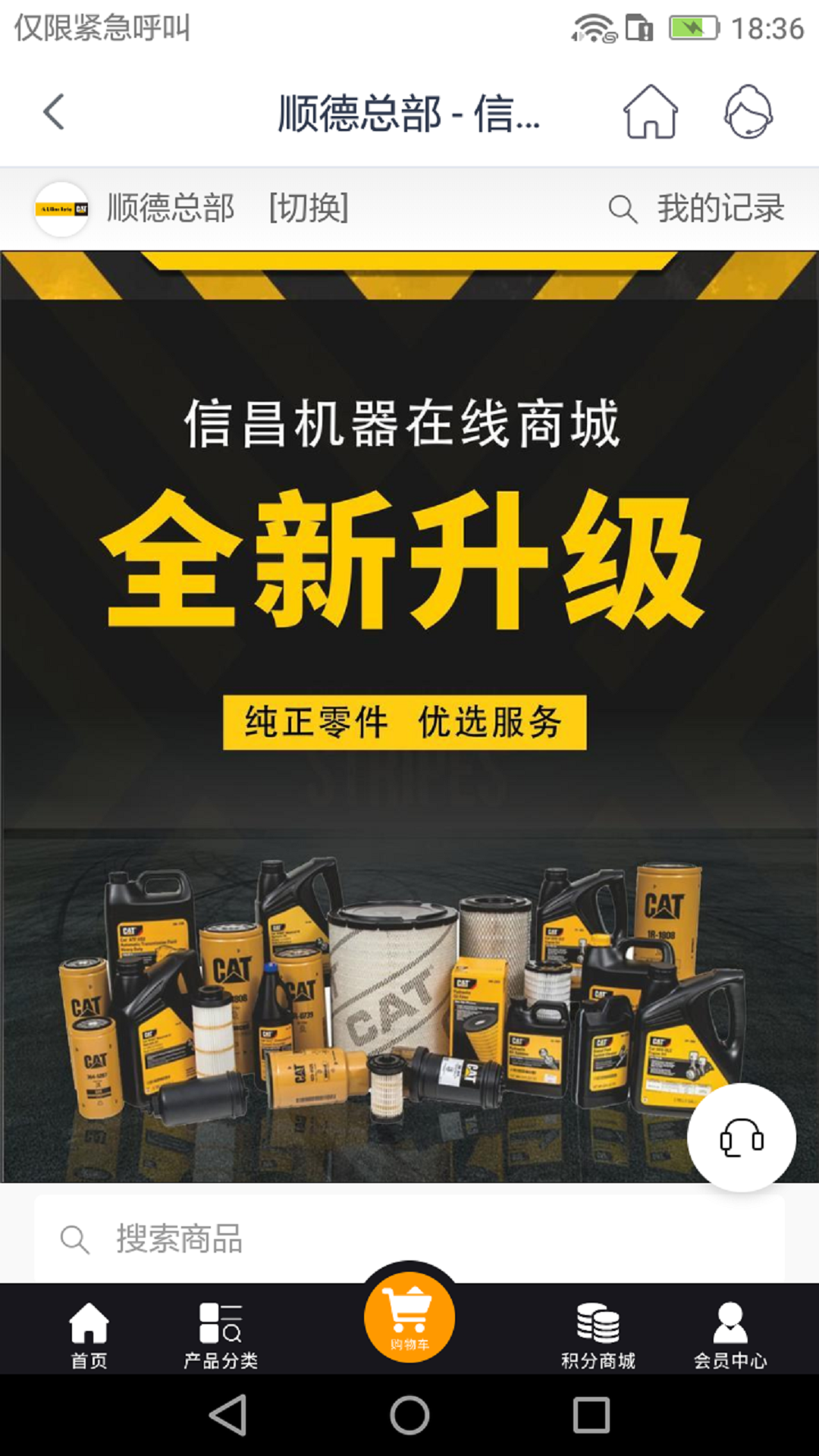The height and width of the screenshot is (1456, 819).
Task: Switch to the 会员中心 tab
Action: pyautogui.click(x=730, y=1336)
